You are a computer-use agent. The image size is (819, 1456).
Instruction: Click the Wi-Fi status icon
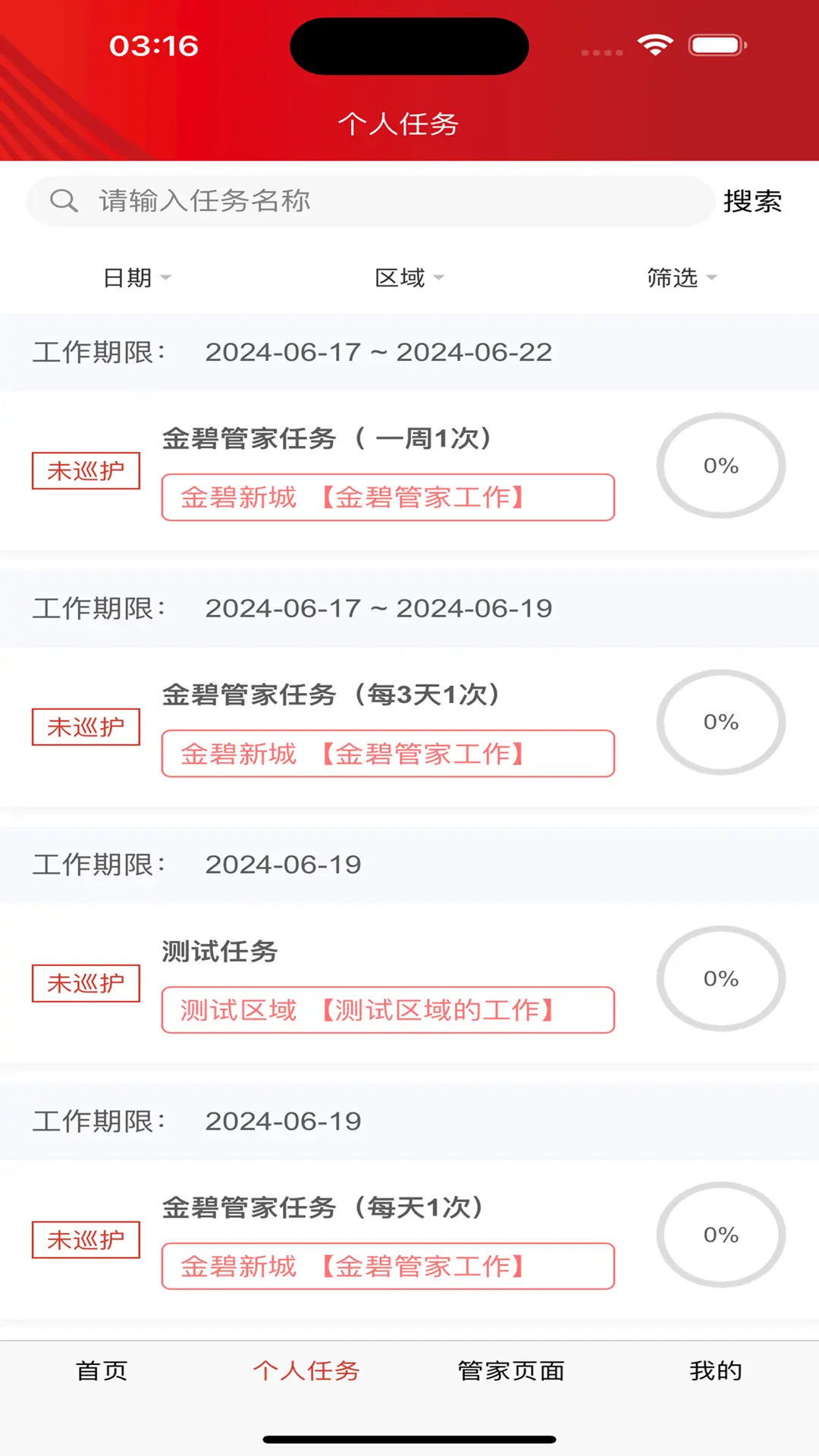point(657,45)
